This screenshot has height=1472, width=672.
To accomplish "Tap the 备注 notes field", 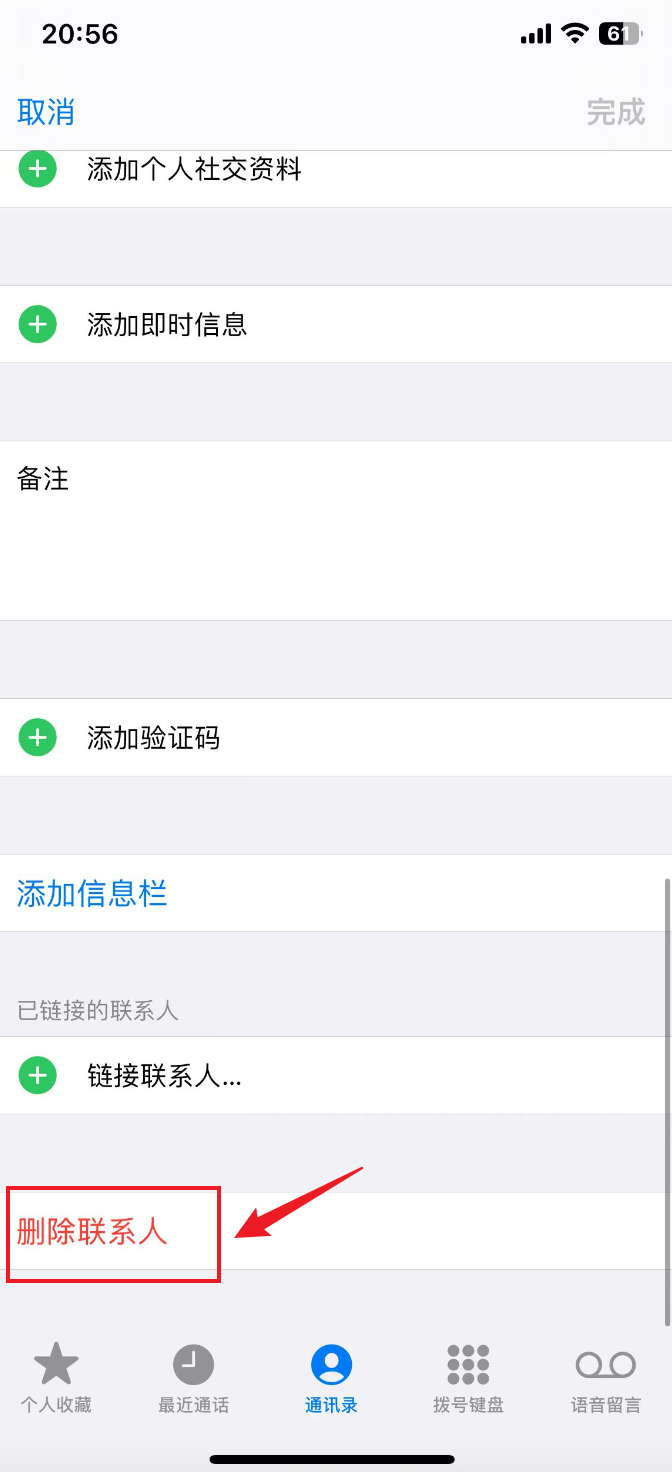I will [x=336, y=530].
